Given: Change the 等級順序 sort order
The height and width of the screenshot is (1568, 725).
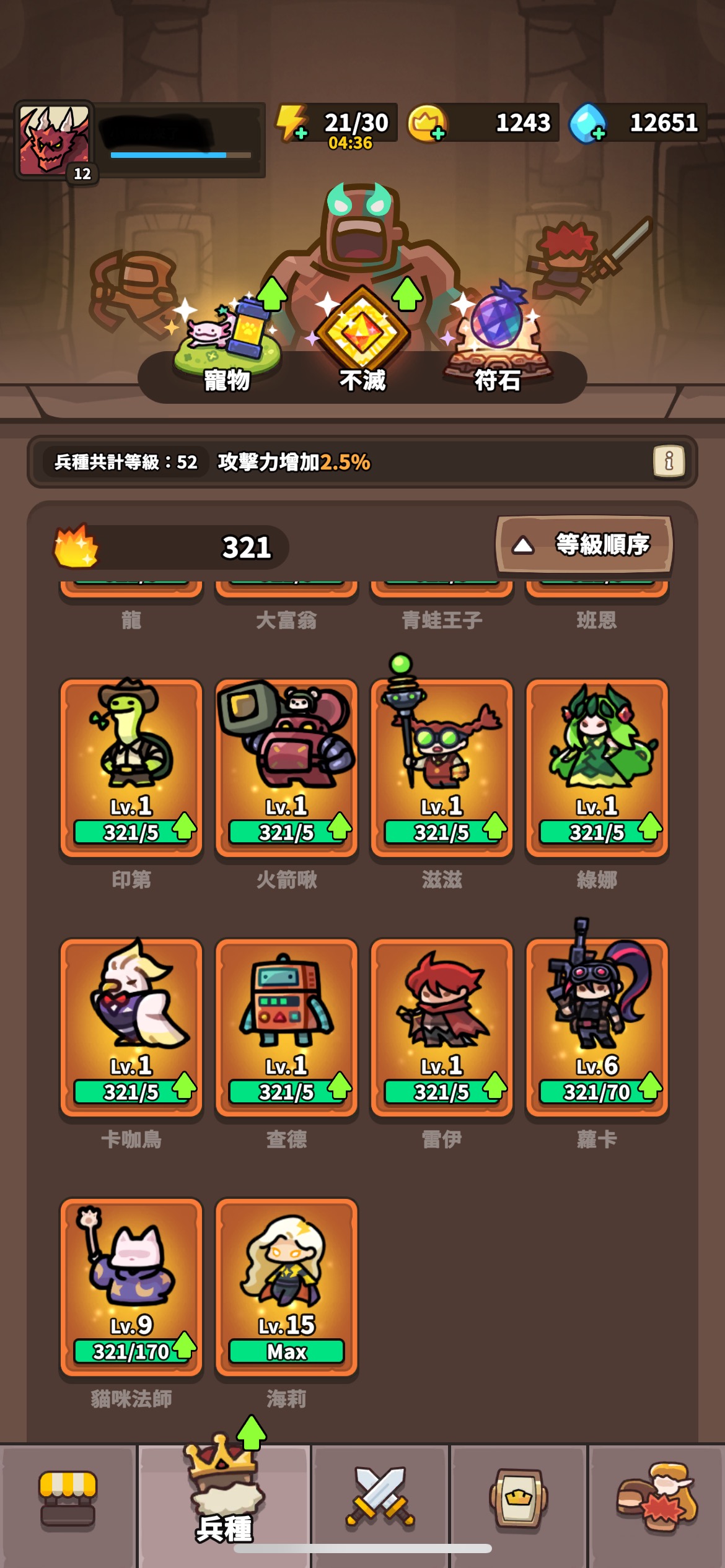Looking at the screenshot, I should (584, 545).
